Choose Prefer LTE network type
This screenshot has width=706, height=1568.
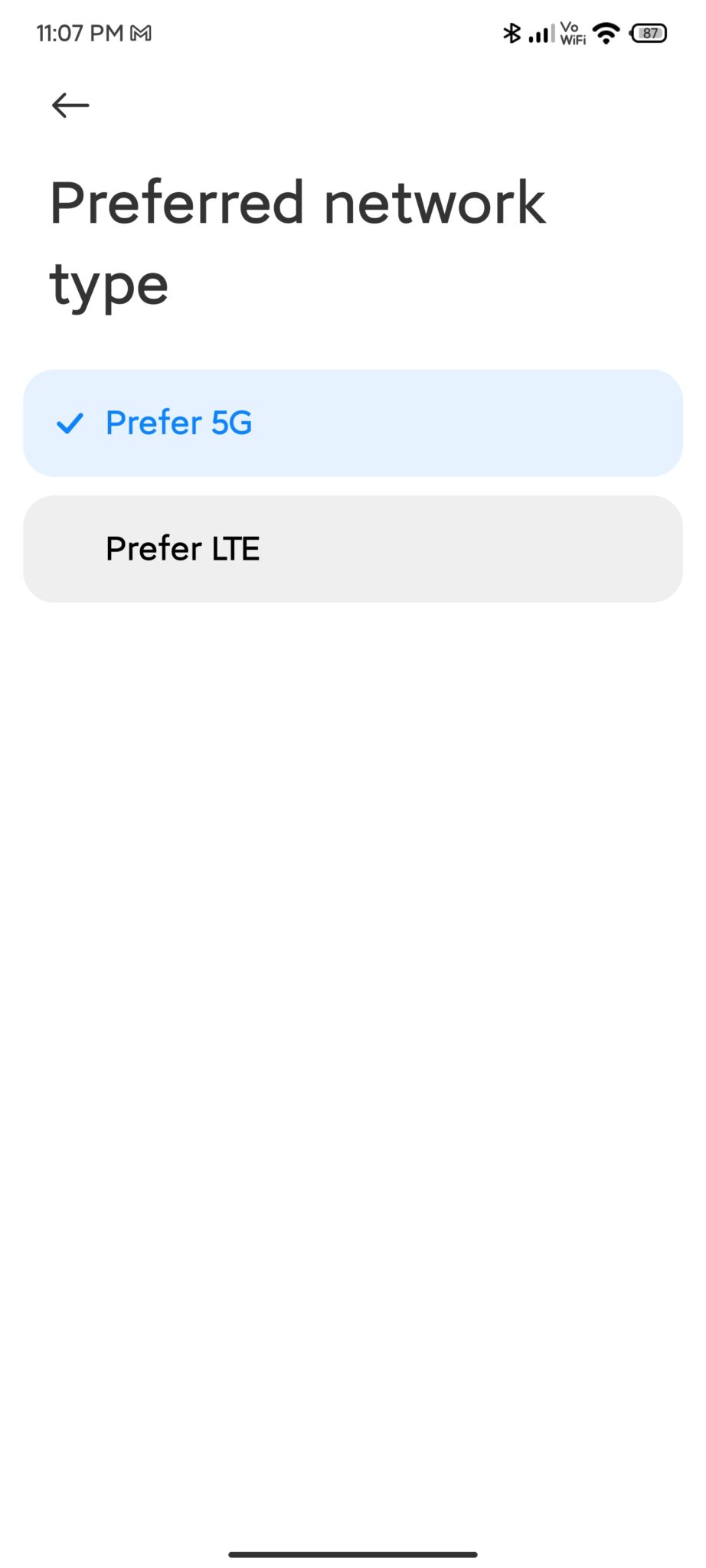pos(353,548)
